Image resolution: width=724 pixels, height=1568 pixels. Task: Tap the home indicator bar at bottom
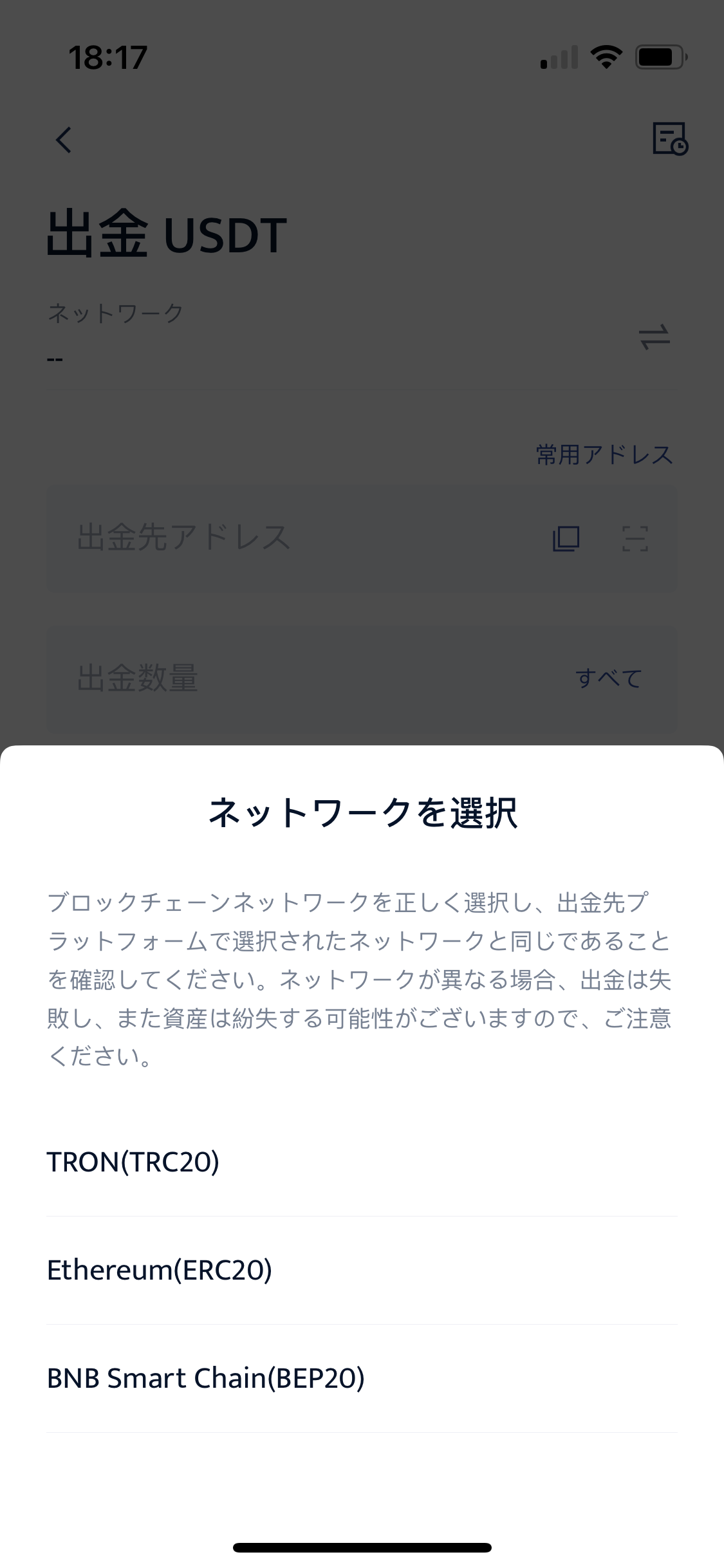click(362, 1547)
